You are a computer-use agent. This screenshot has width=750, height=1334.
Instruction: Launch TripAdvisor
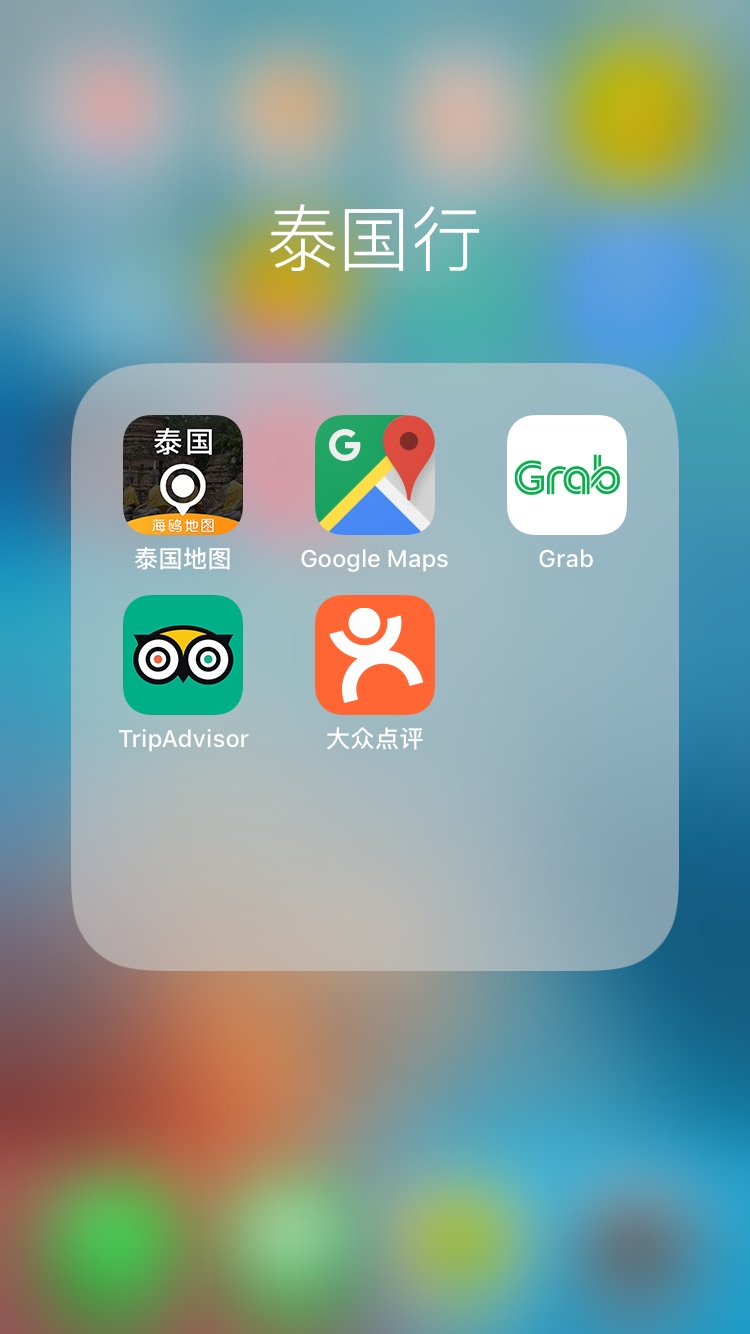pos(183,655)
